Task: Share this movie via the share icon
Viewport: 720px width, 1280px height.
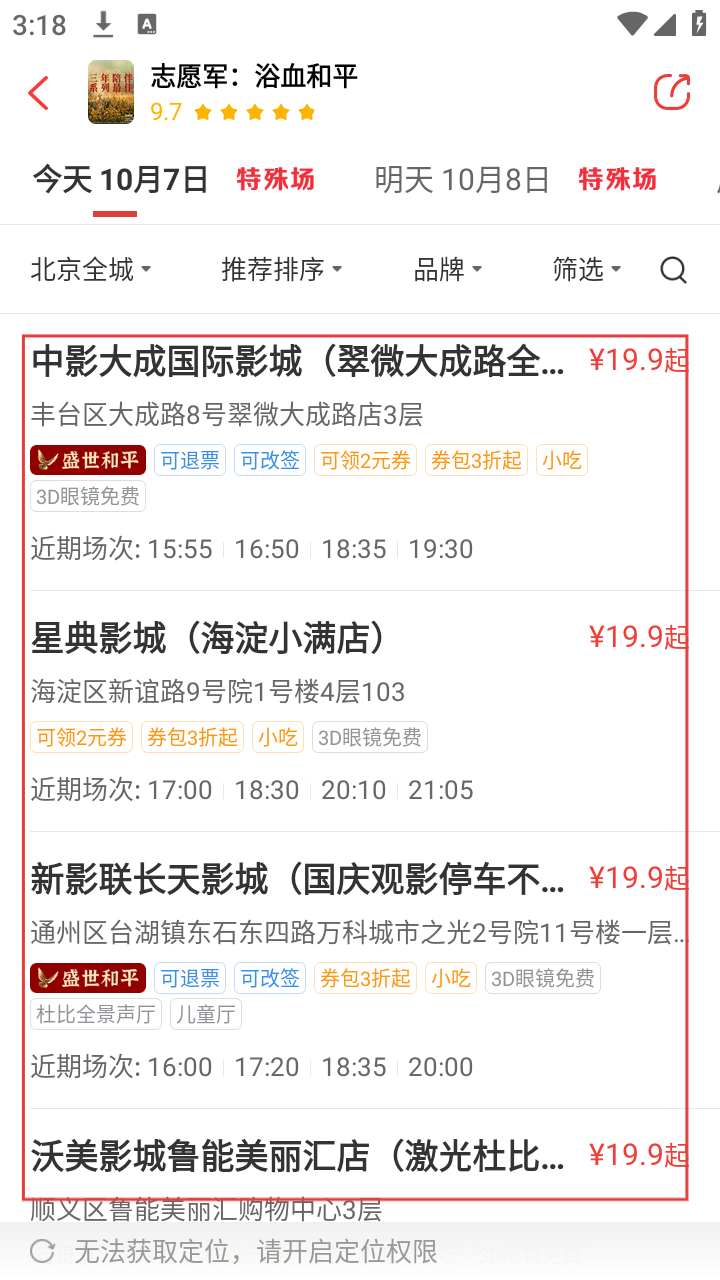Action: pyautogui.click(x=672, y=92)
